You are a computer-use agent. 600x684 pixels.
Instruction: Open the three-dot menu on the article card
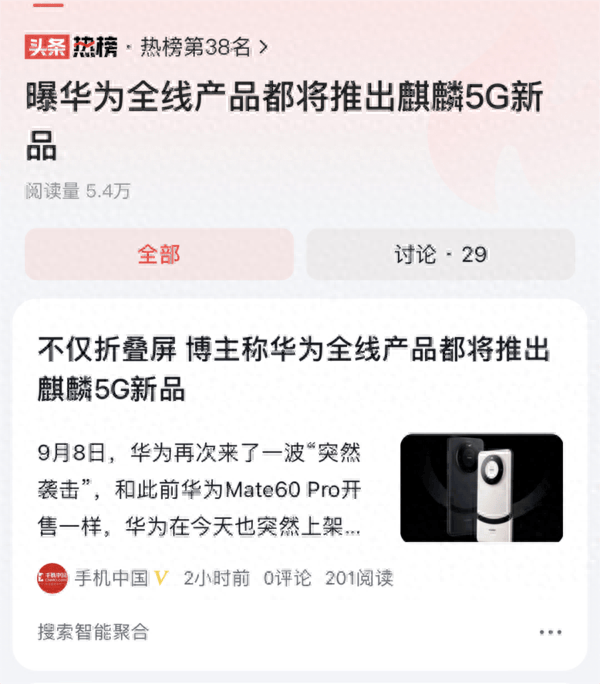click(550, 632)
